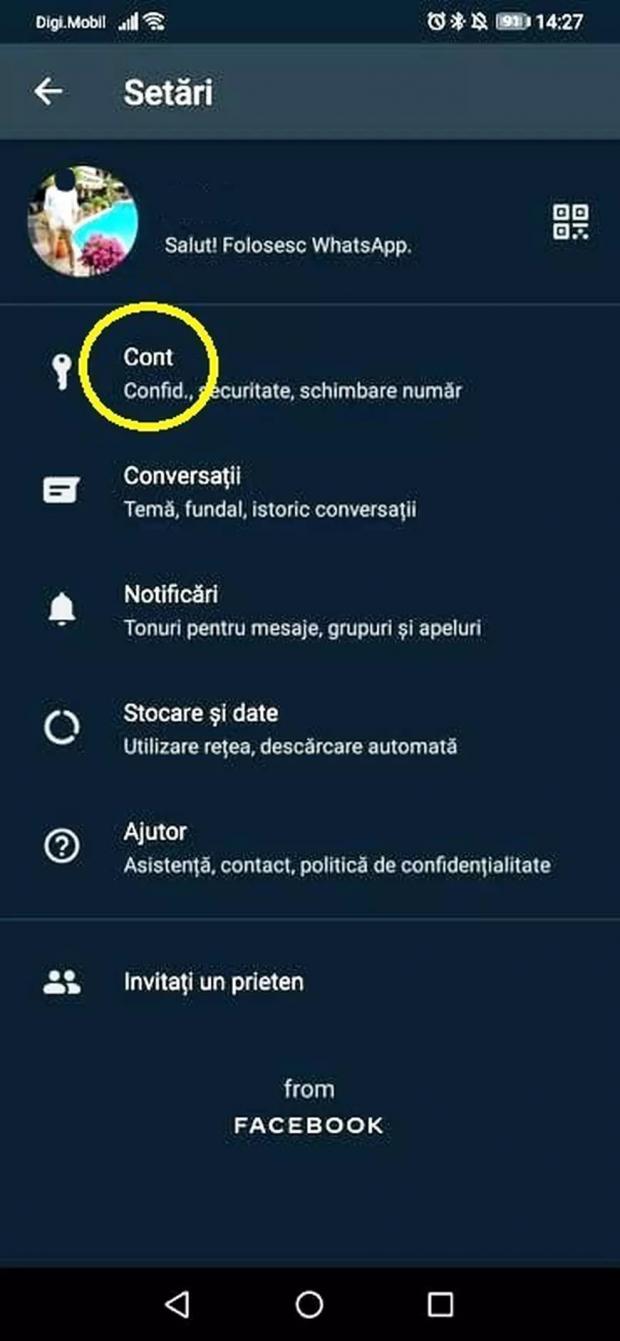Open the system recent apps view

coord(440,1303)
